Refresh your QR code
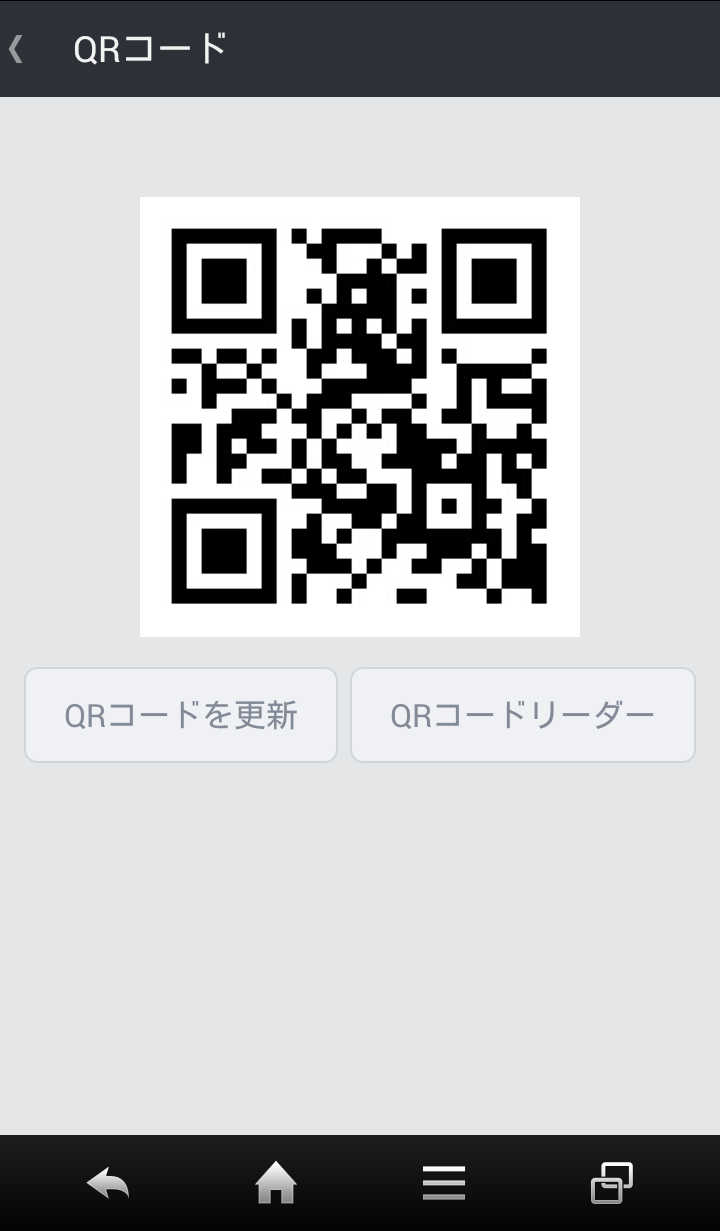Image resolution: width=720 pixels, height=1231 pixels. 180,714
